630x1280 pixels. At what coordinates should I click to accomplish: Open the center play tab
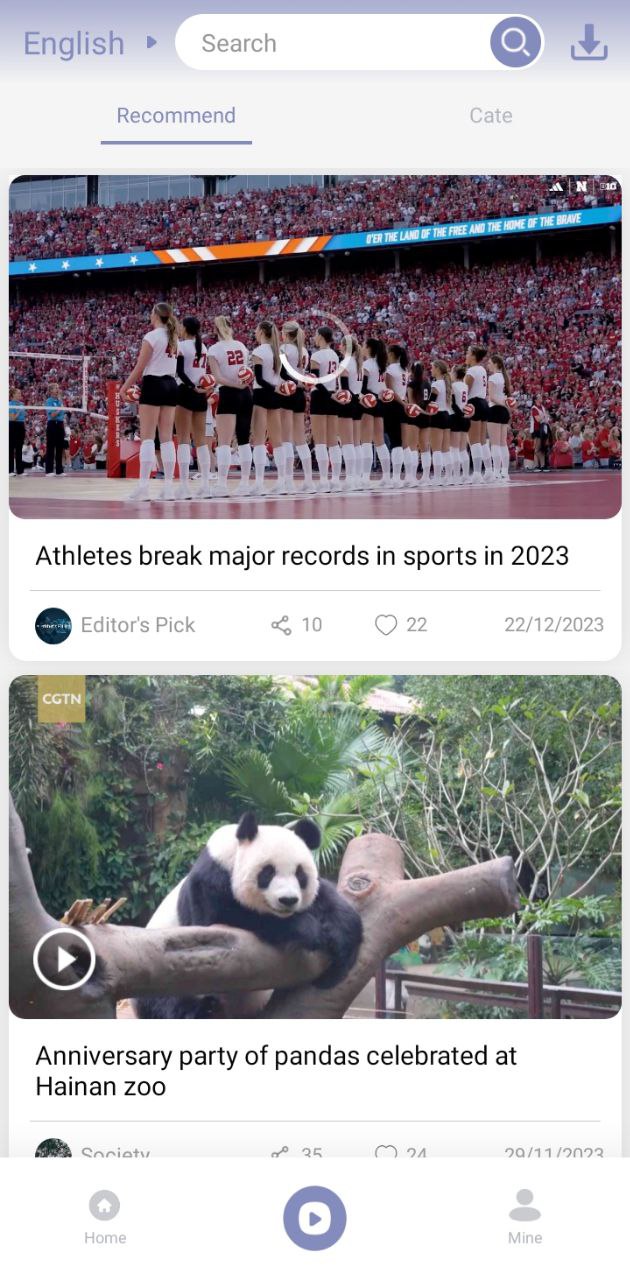(315, 1218)
